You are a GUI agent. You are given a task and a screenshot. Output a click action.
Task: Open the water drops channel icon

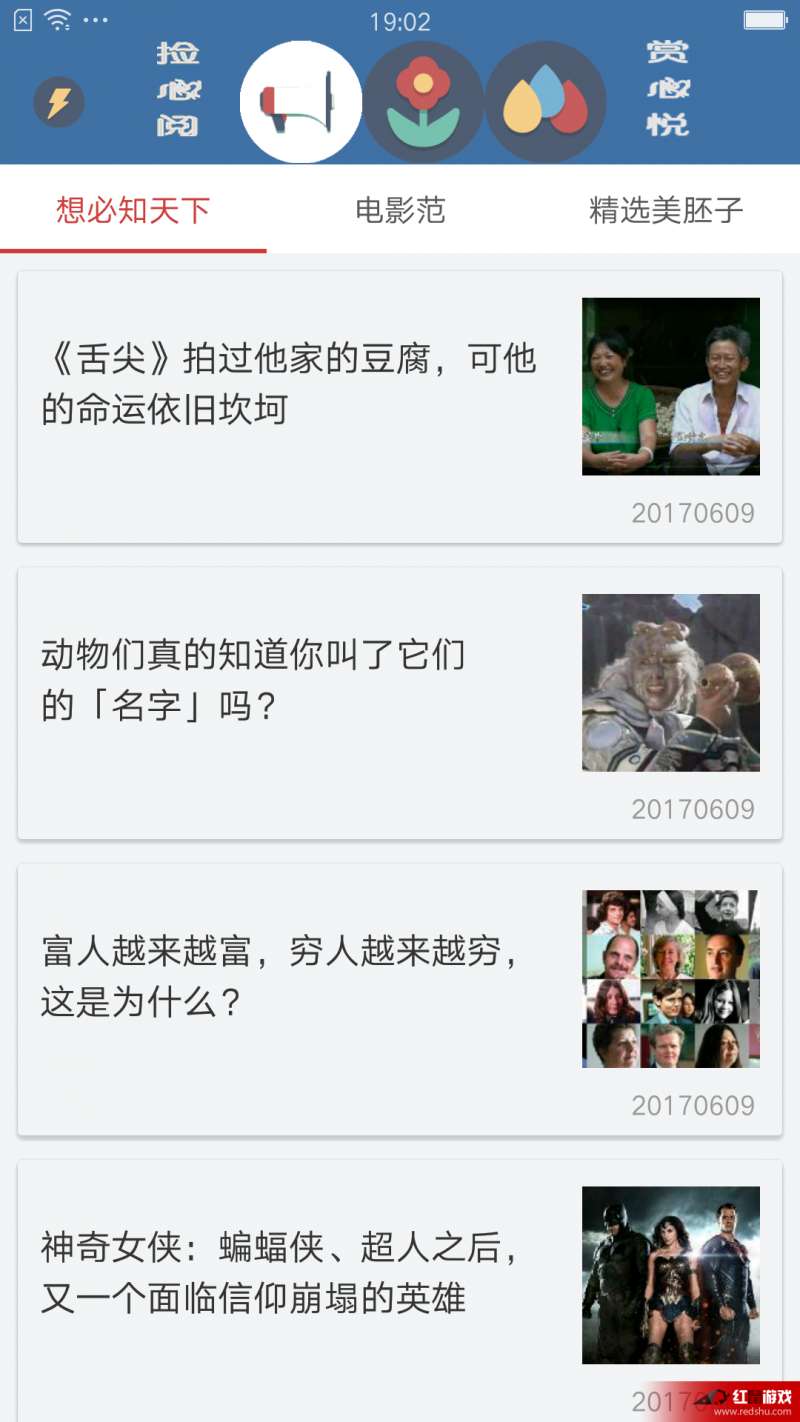click(545, 102)
